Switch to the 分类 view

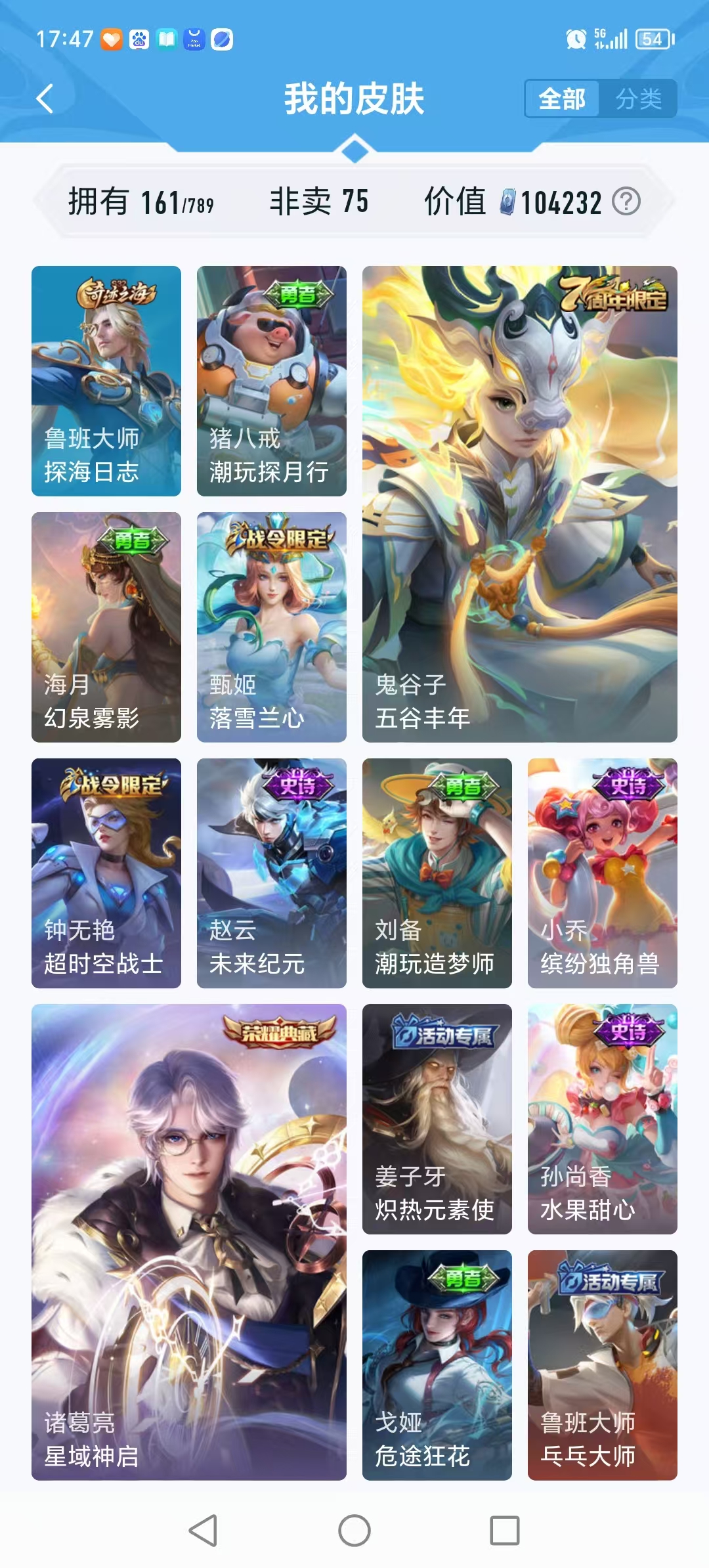638,99
